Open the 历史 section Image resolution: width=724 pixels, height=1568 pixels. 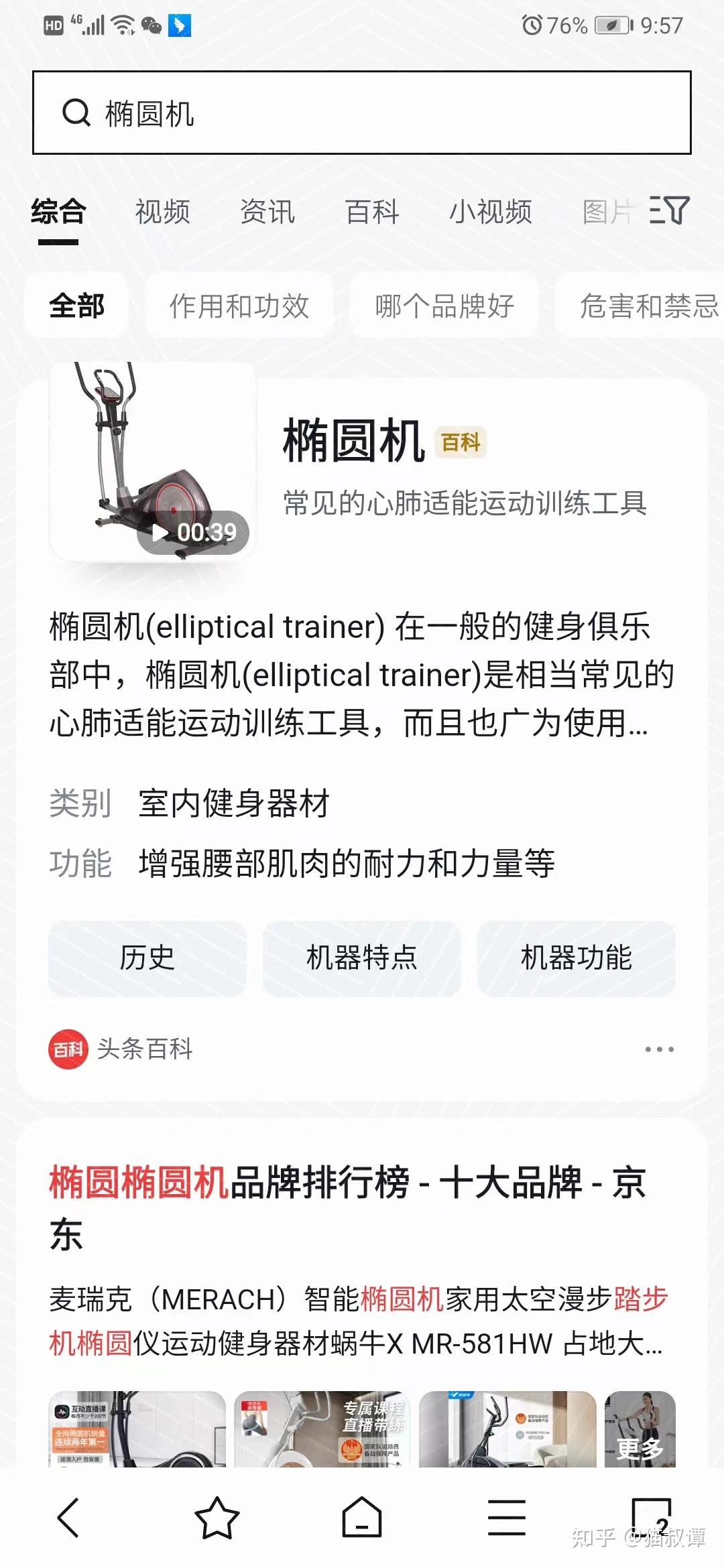pos(147,958)
